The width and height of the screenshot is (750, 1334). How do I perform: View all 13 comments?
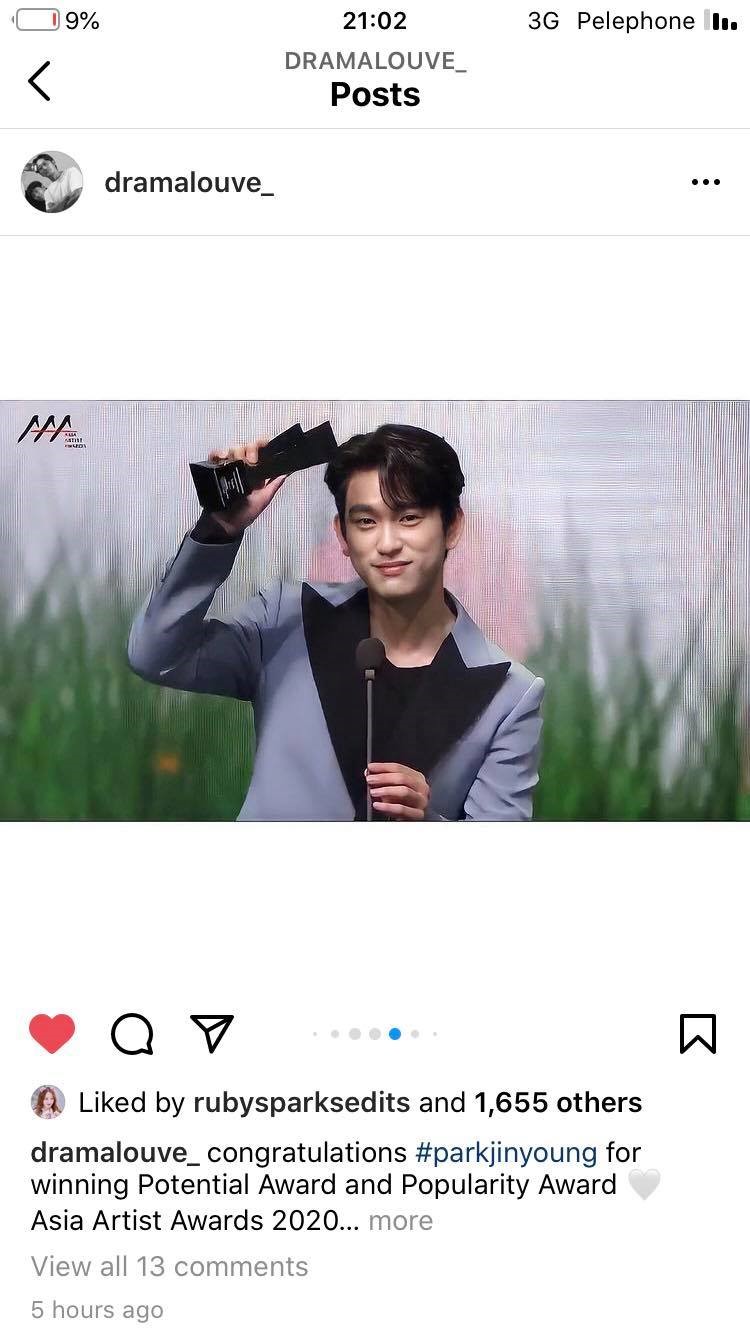170,1266
